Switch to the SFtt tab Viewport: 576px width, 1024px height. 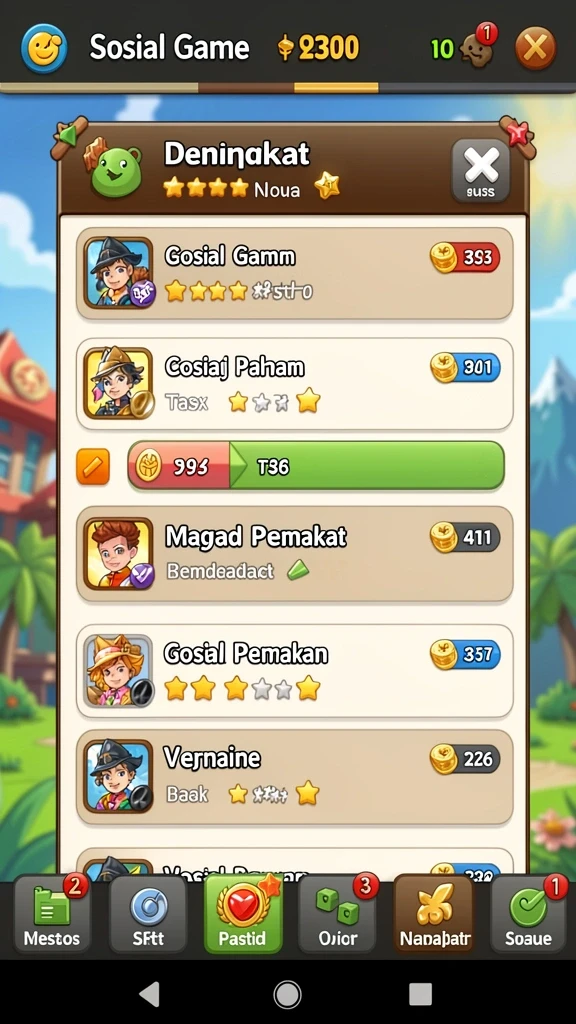(148, 917)
